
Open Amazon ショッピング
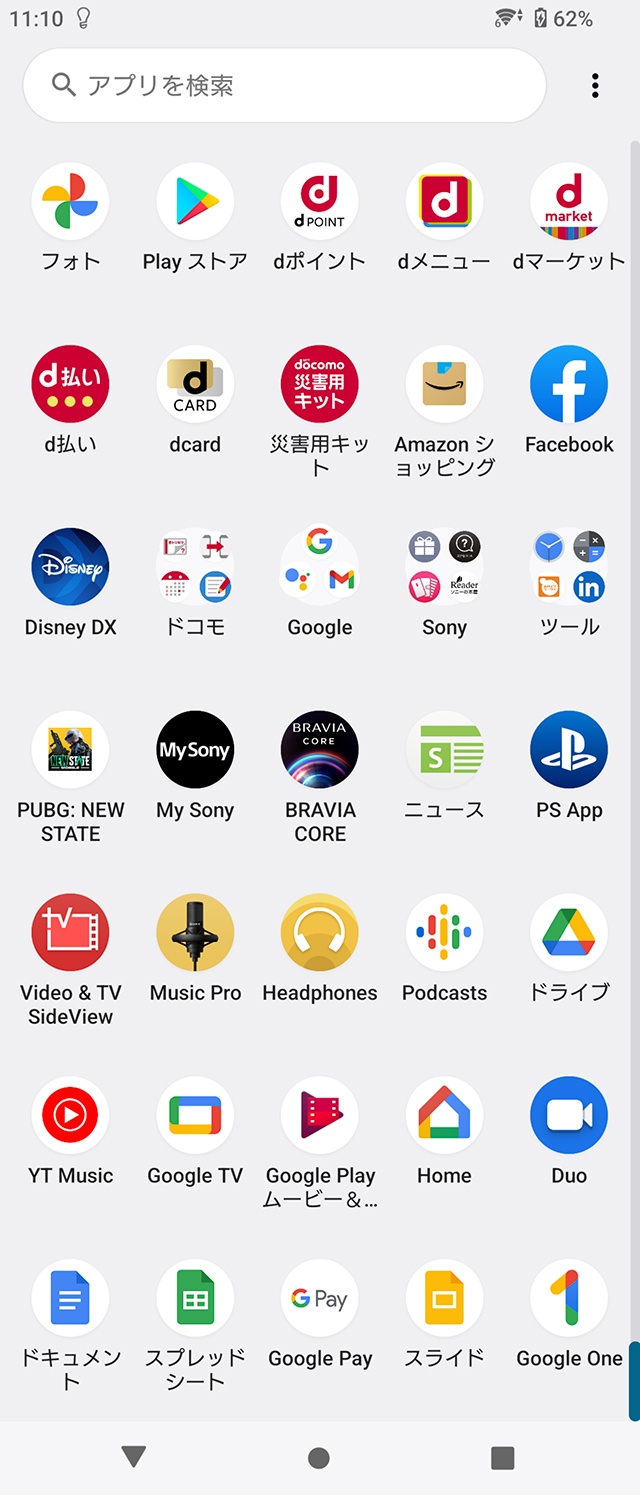tap(444, 385)
